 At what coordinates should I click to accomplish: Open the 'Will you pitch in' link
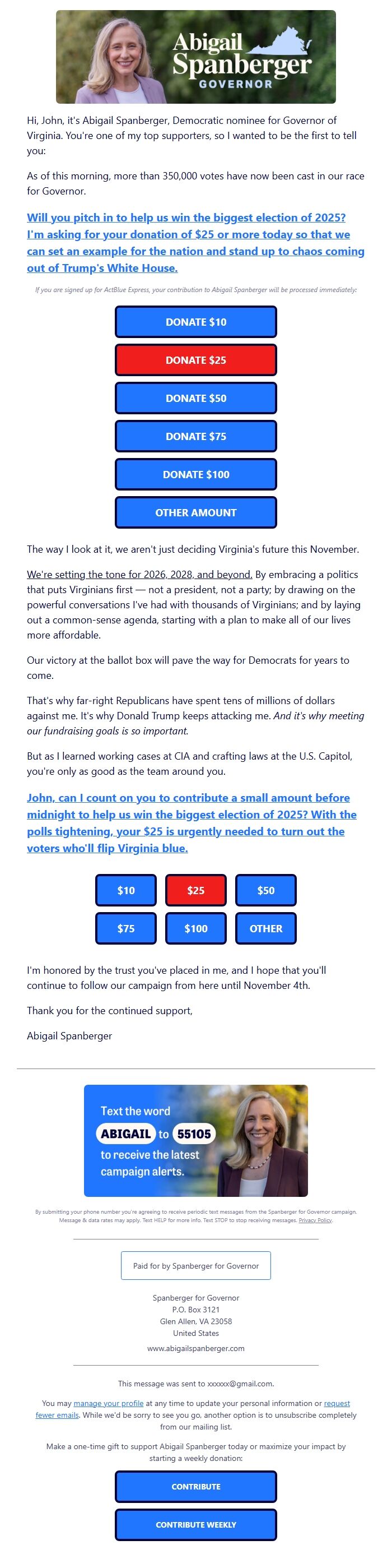click(x=195, y=243)
